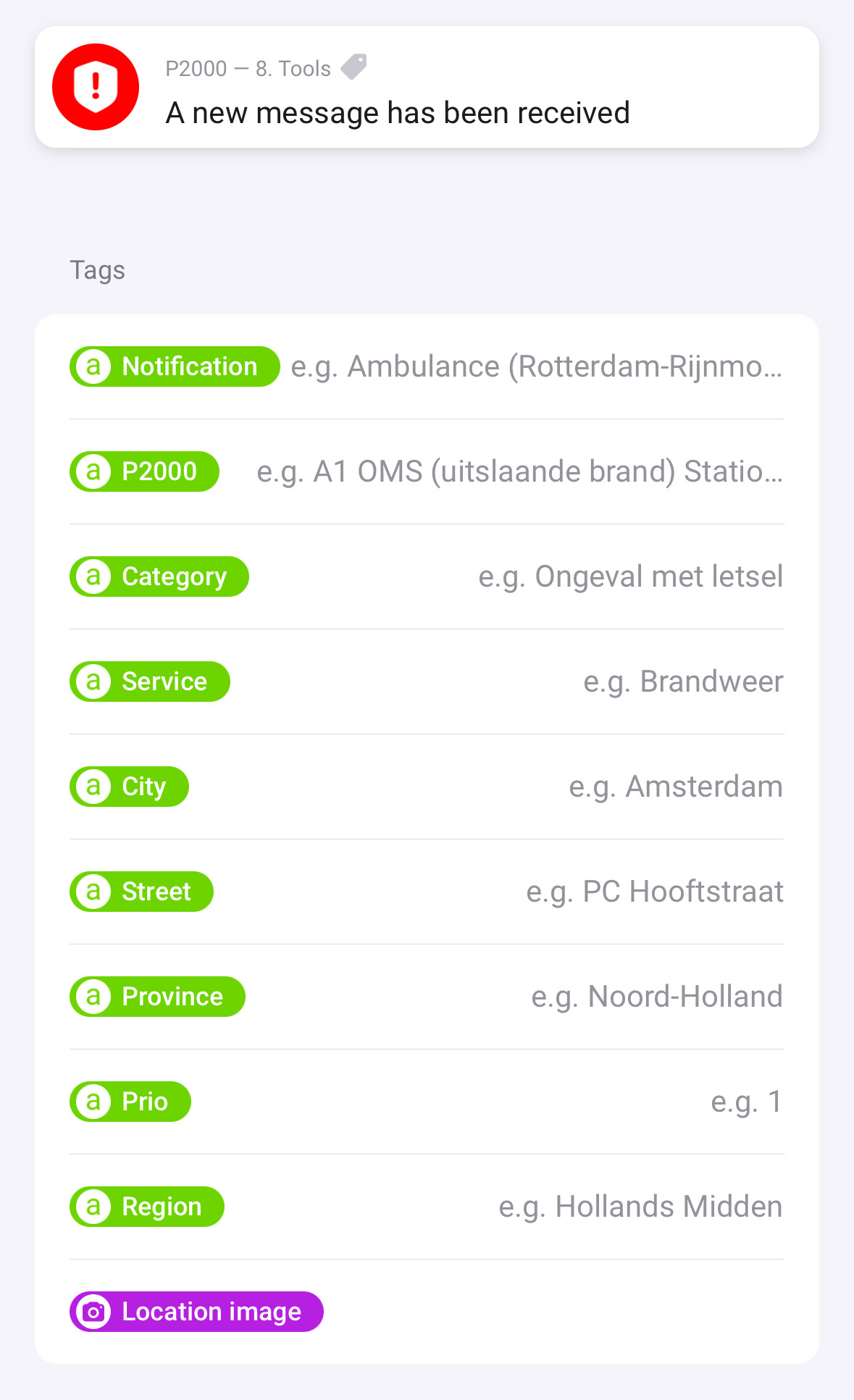The image size is (854, 1400).
Task: Select the Location image tag
Action: point(196,1312)
